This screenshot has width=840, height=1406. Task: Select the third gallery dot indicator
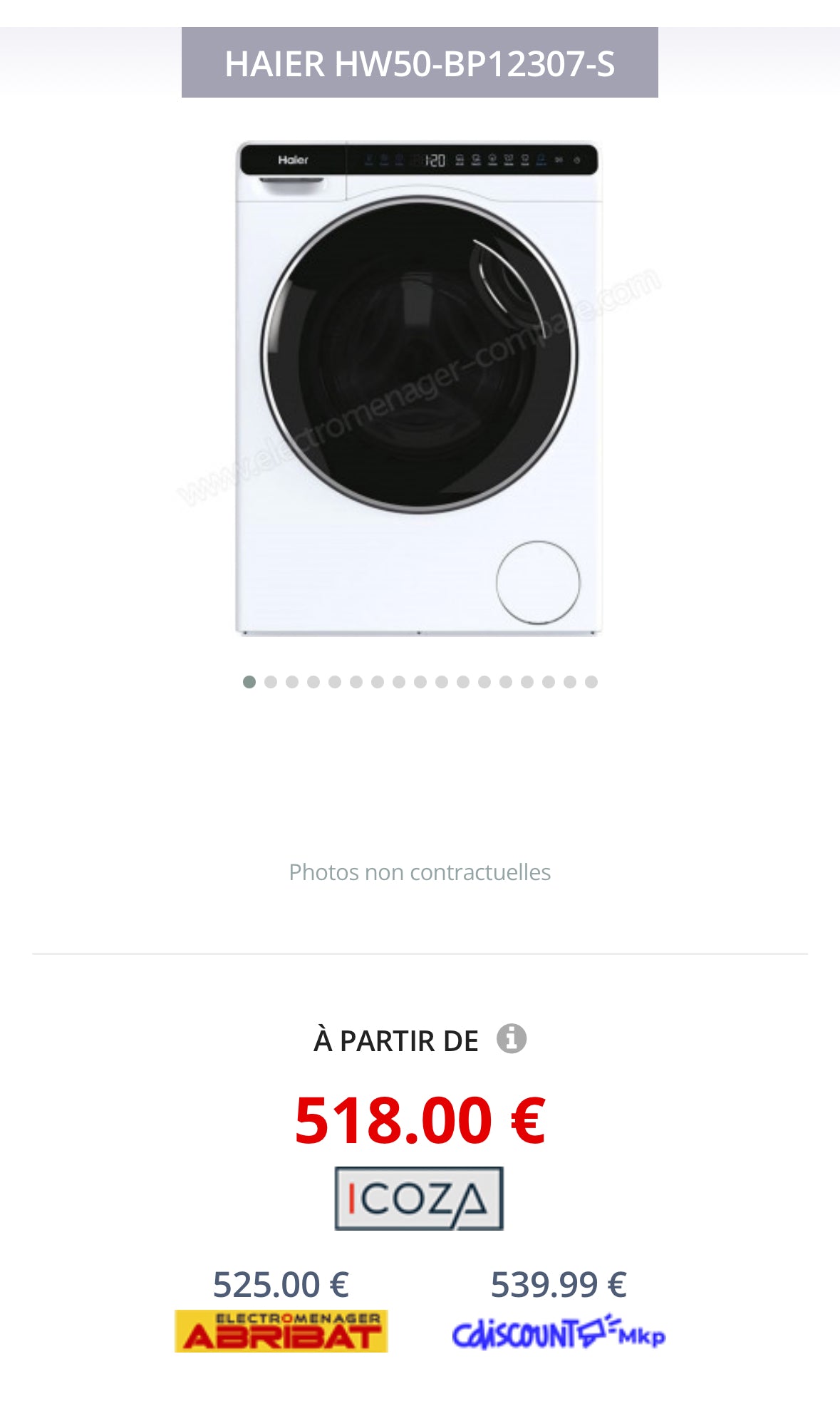tap(290, 681)
